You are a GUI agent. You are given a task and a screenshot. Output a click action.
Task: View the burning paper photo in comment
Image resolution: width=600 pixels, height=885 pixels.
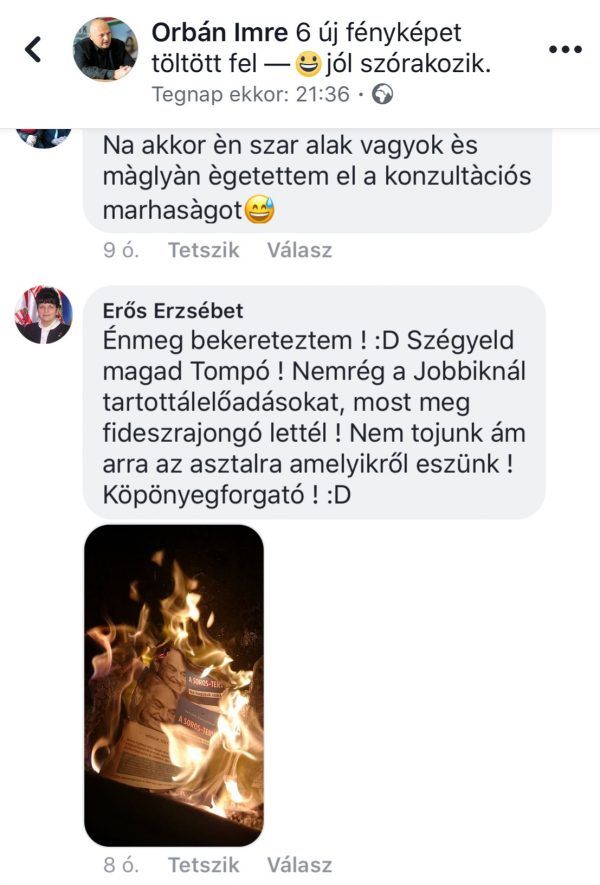pos(173,684)
